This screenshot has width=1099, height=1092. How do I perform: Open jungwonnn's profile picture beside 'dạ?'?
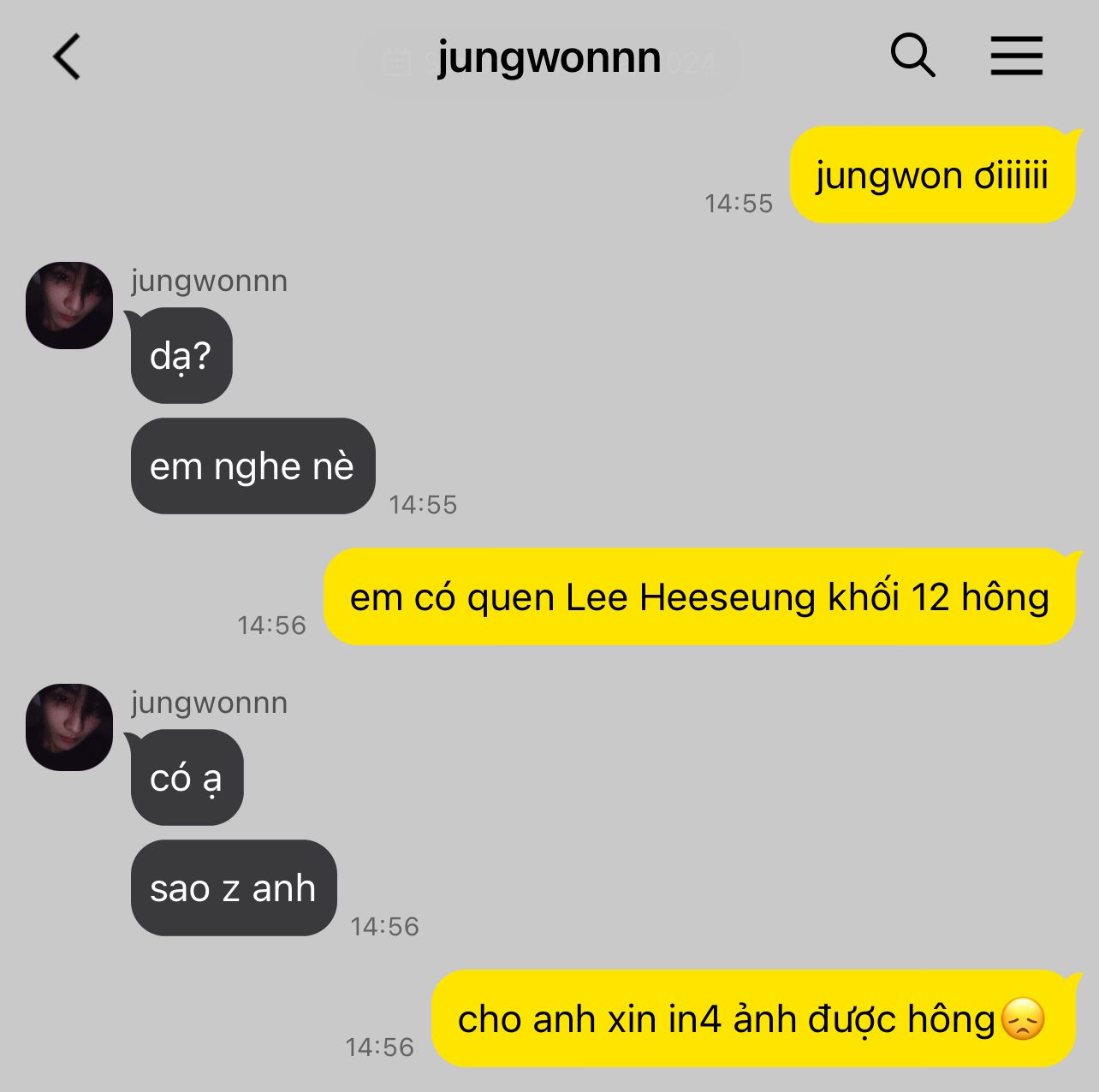pyautogui.click(x=69, y=306)
